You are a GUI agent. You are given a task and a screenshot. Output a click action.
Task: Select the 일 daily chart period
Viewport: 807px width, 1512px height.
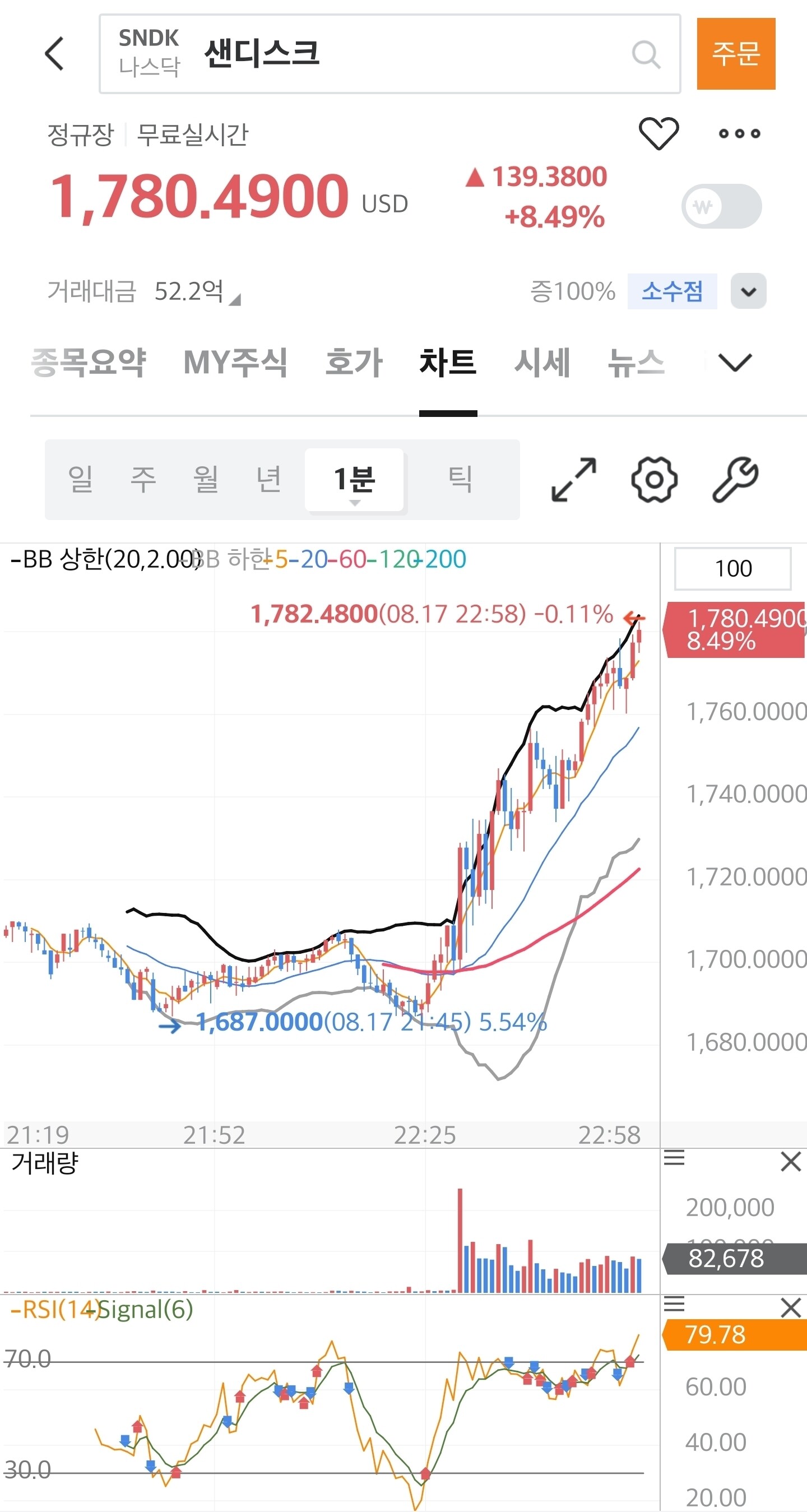(x=80, y=479)
